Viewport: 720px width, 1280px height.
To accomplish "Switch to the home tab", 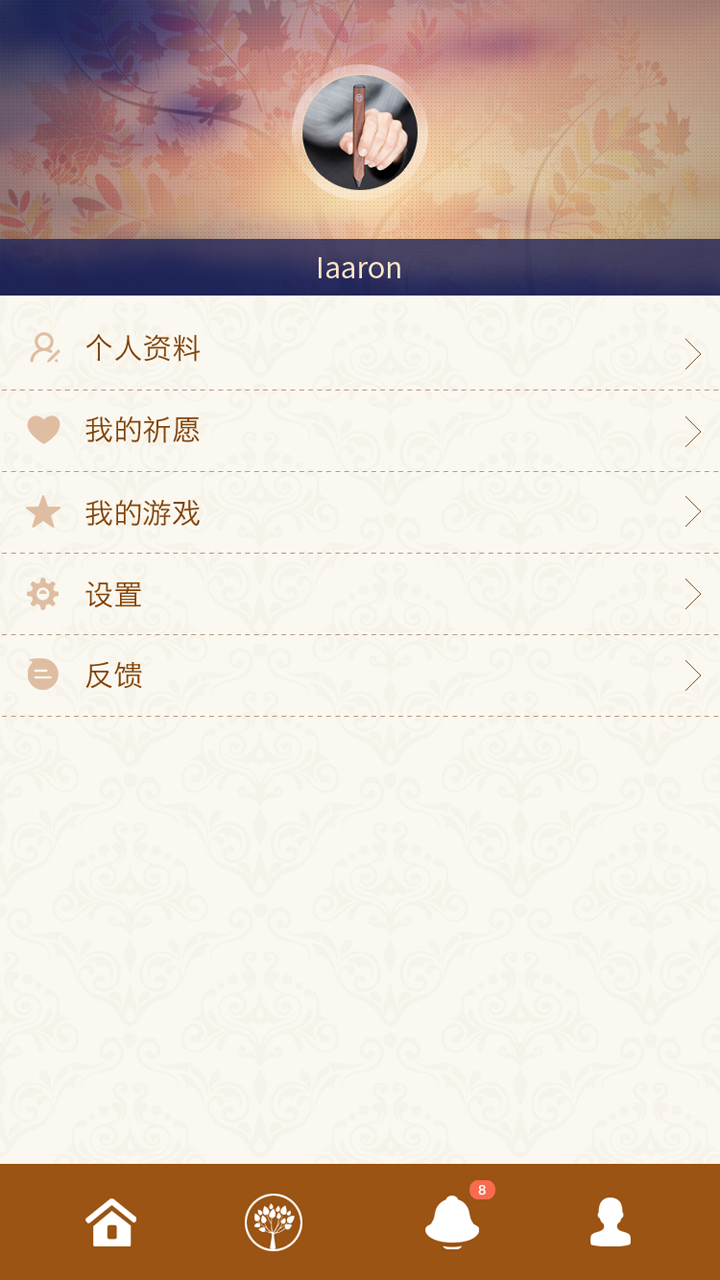I will [111, 1222].
